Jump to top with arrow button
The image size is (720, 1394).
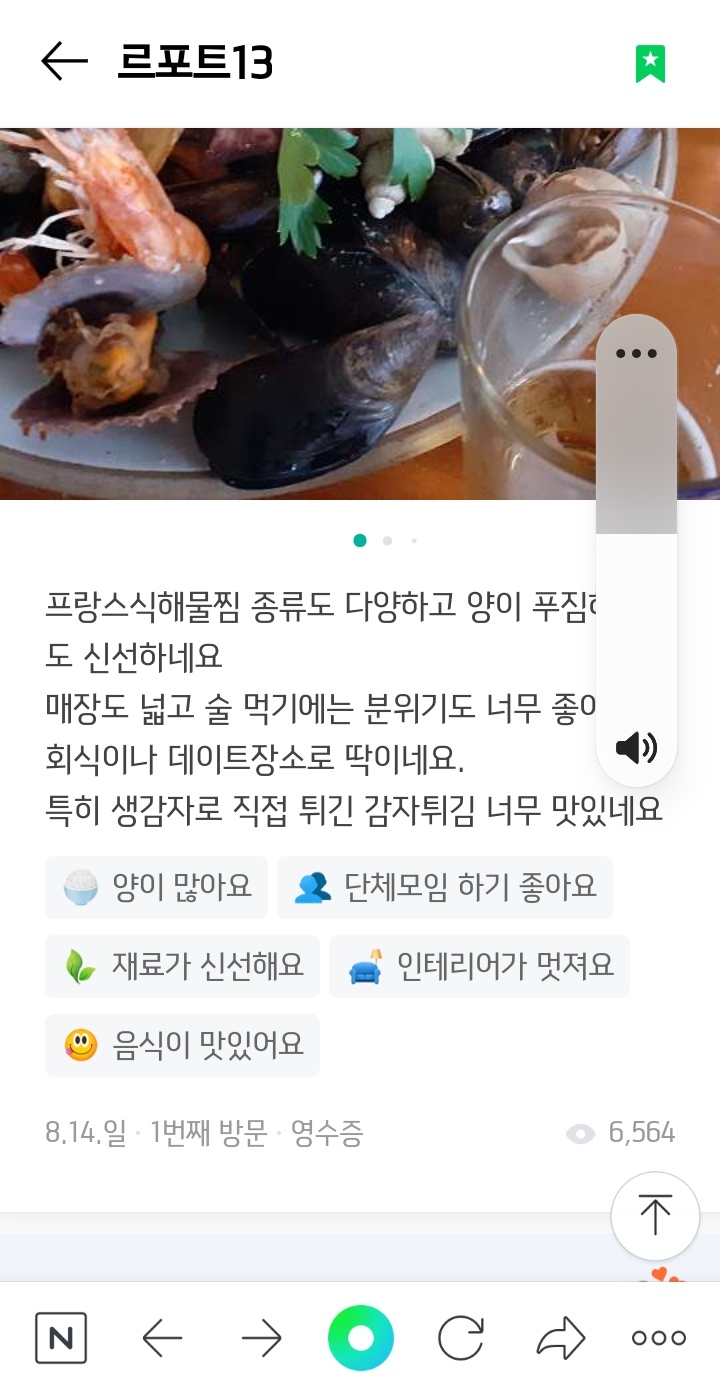(655, 1215)
